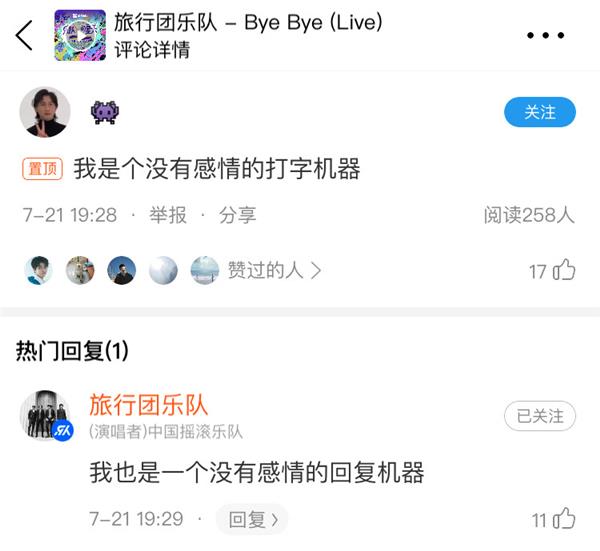600x551 pixels.
Task: Open the Bye Bye (Live) song cover
Action: tap(79, 35)
